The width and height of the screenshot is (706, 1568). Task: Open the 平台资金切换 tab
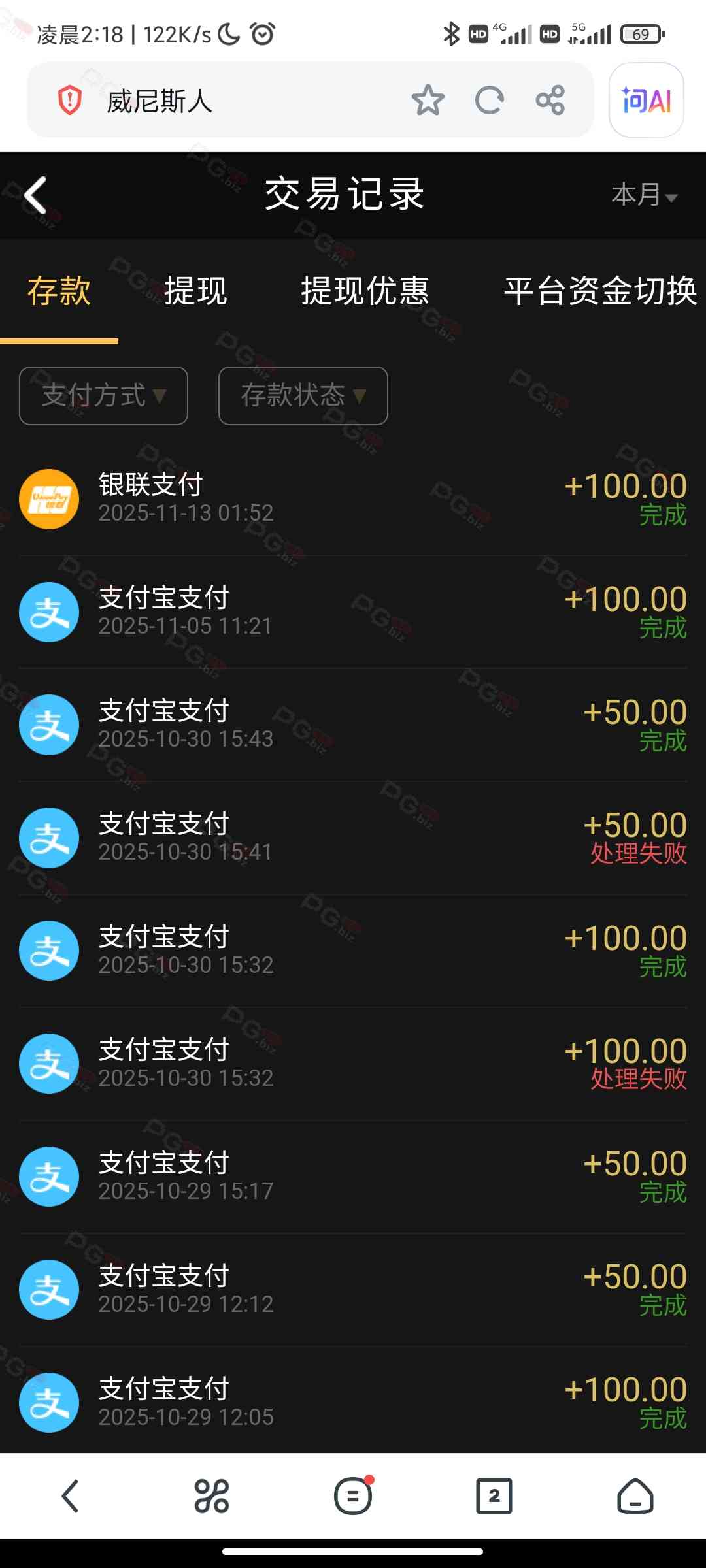pyautogui.click(x=600, y=291)
